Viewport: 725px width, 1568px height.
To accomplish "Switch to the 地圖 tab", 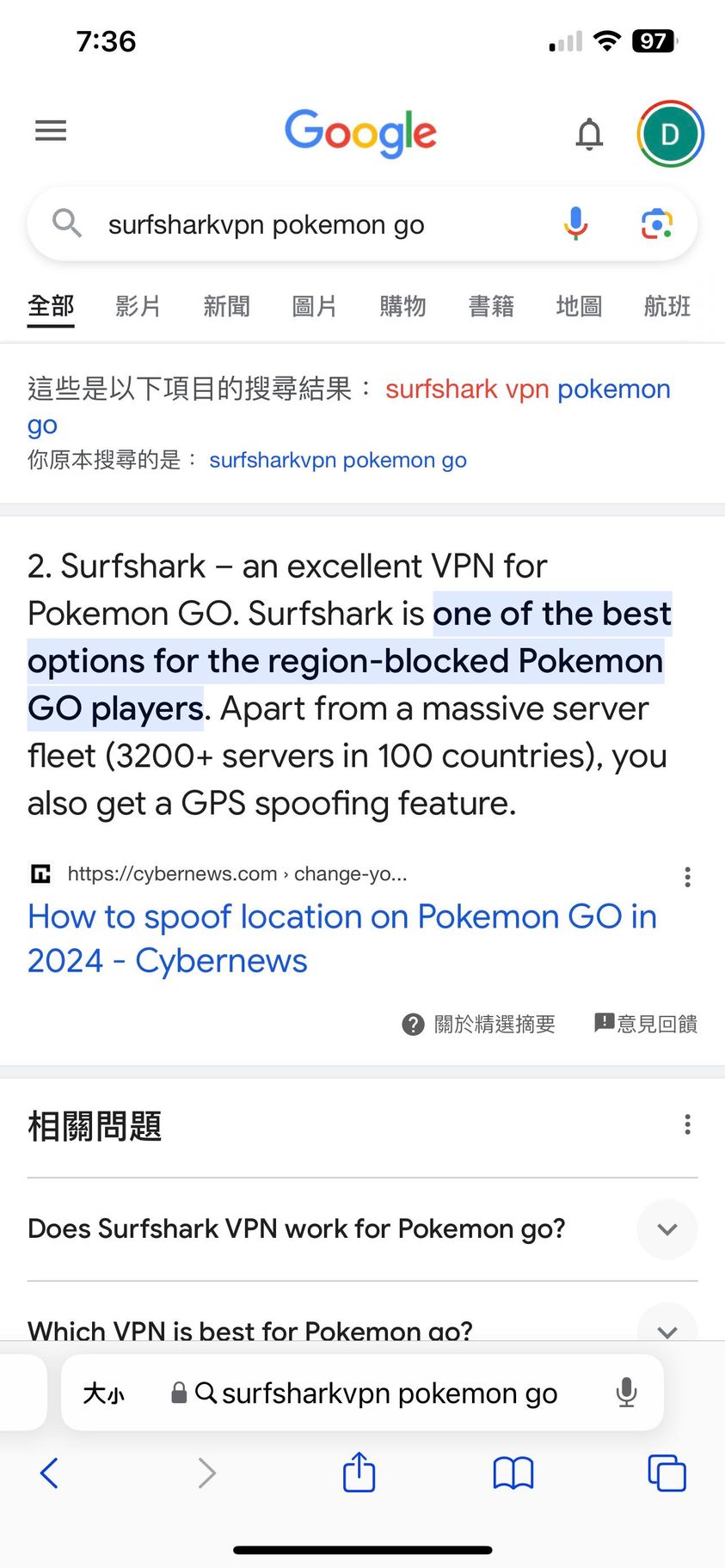I will pos(579,306).
